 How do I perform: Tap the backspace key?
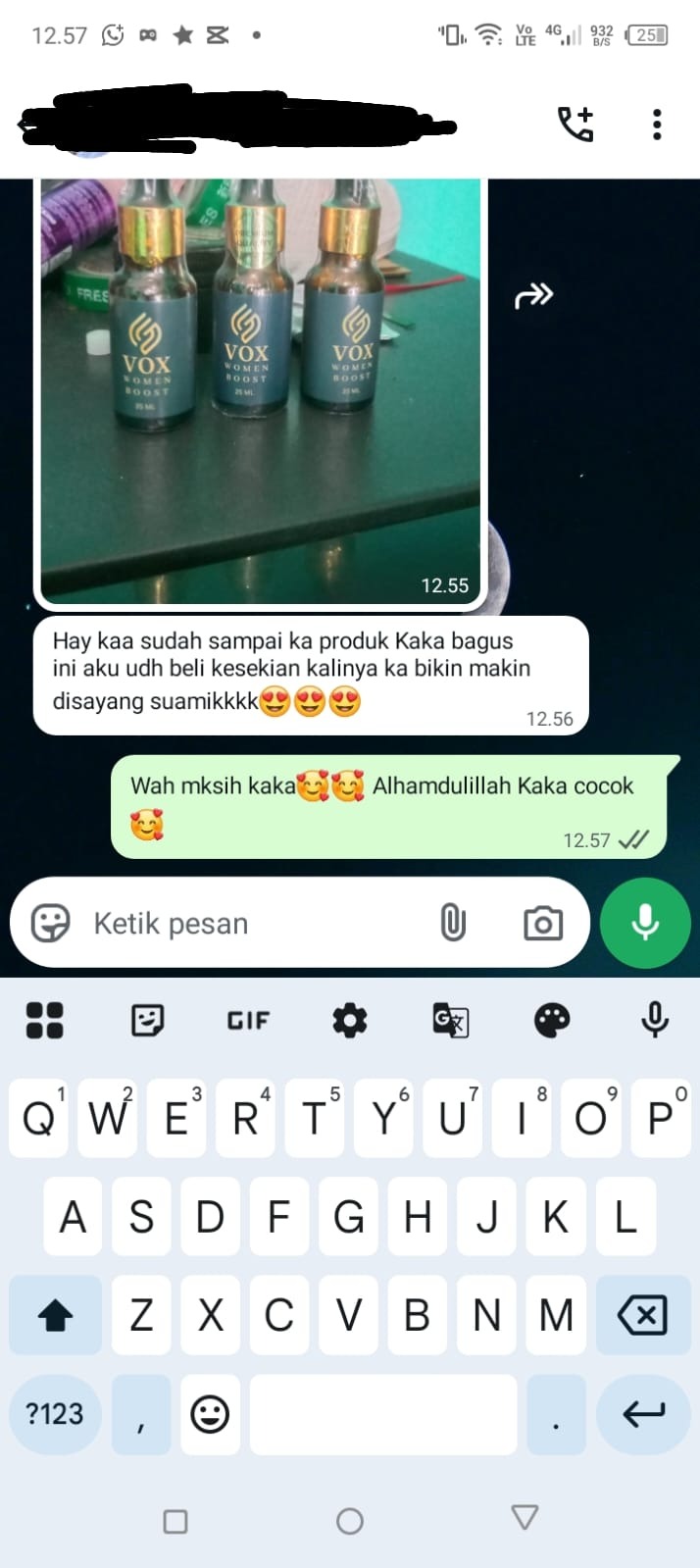click(x=642, y=1315)
